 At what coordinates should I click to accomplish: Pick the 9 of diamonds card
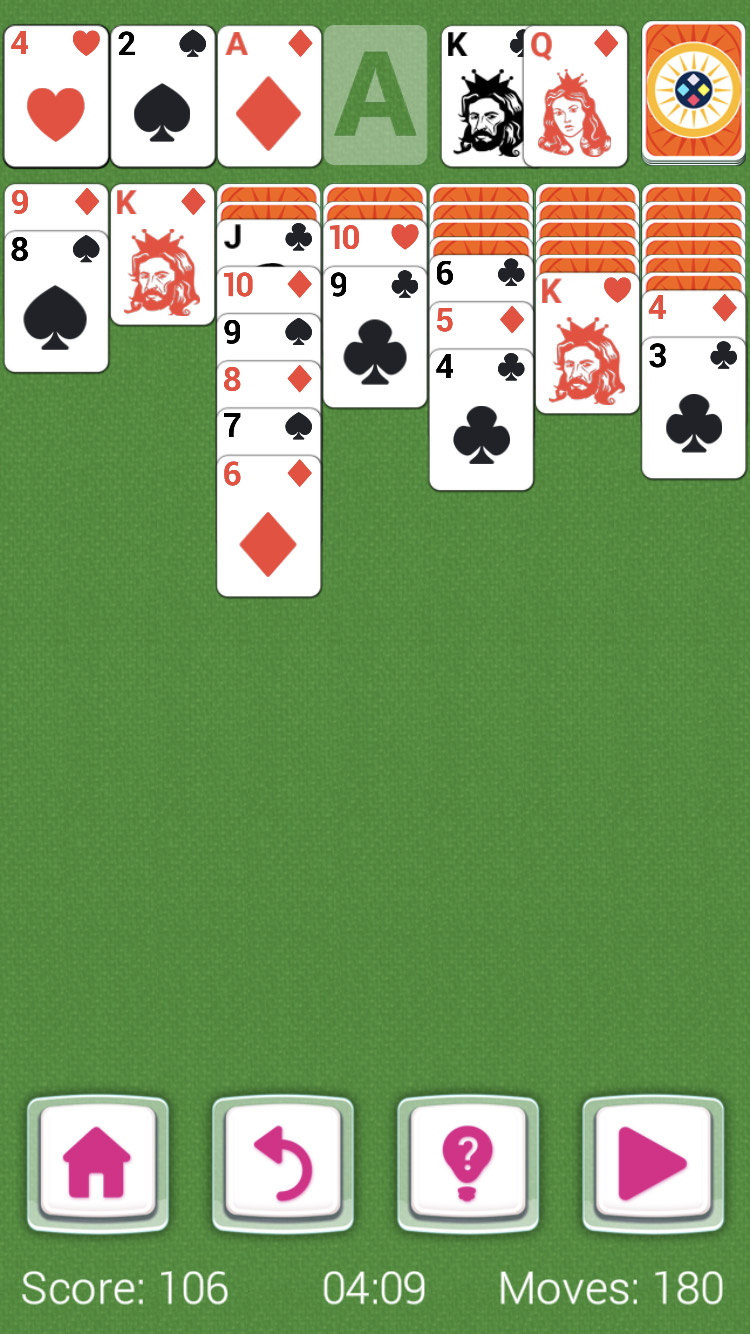(56, 204)
